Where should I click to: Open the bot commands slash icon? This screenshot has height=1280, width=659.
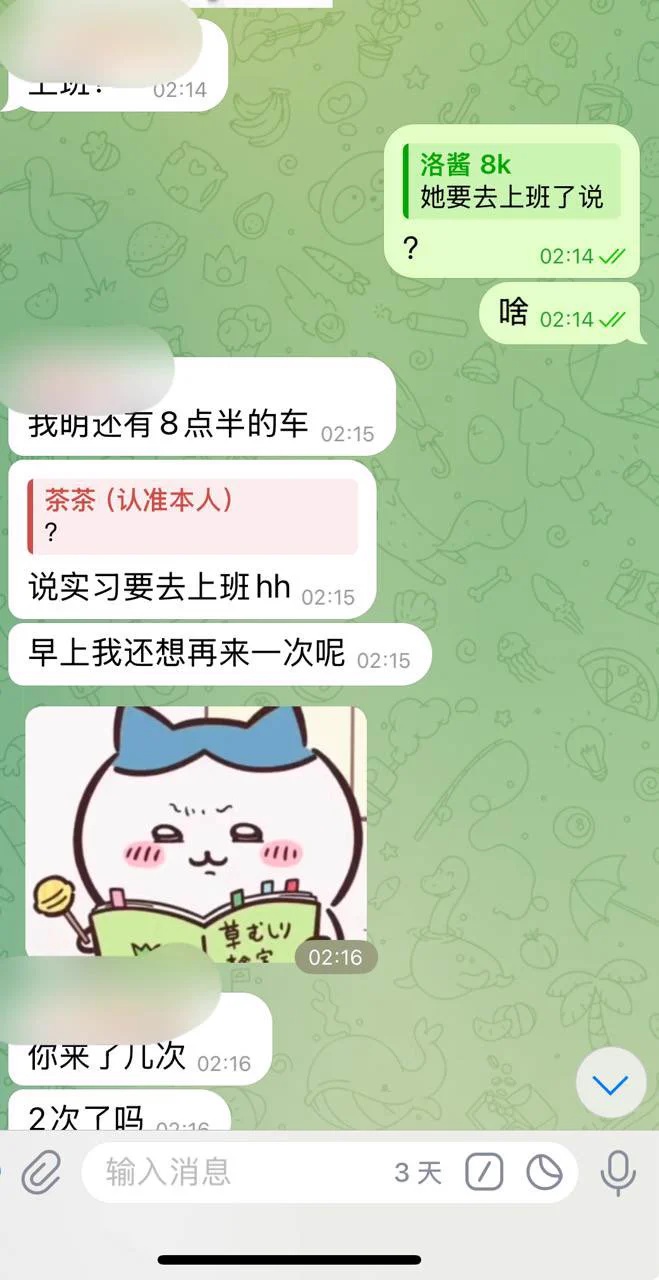[484, 1172]
